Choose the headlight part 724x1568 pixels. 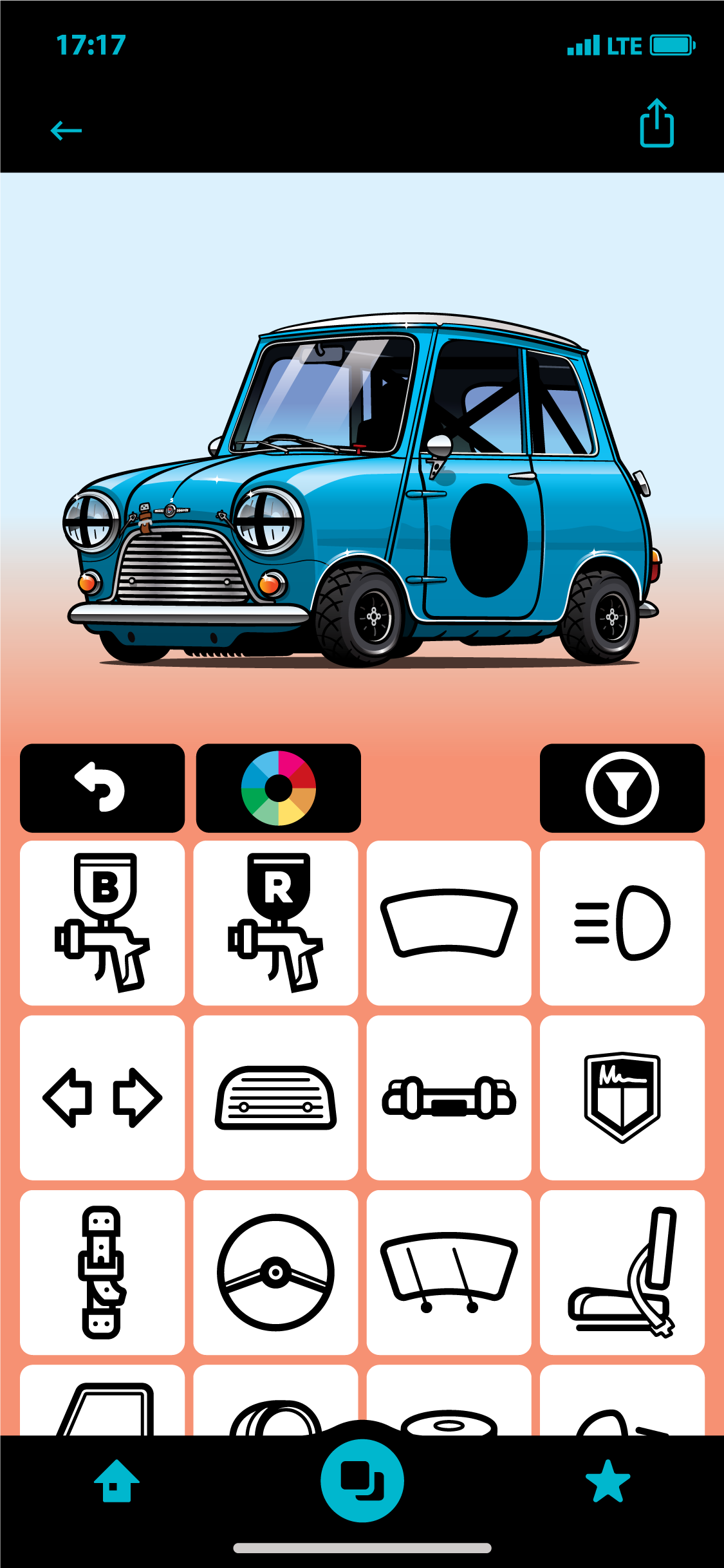[x=622, y=923]
